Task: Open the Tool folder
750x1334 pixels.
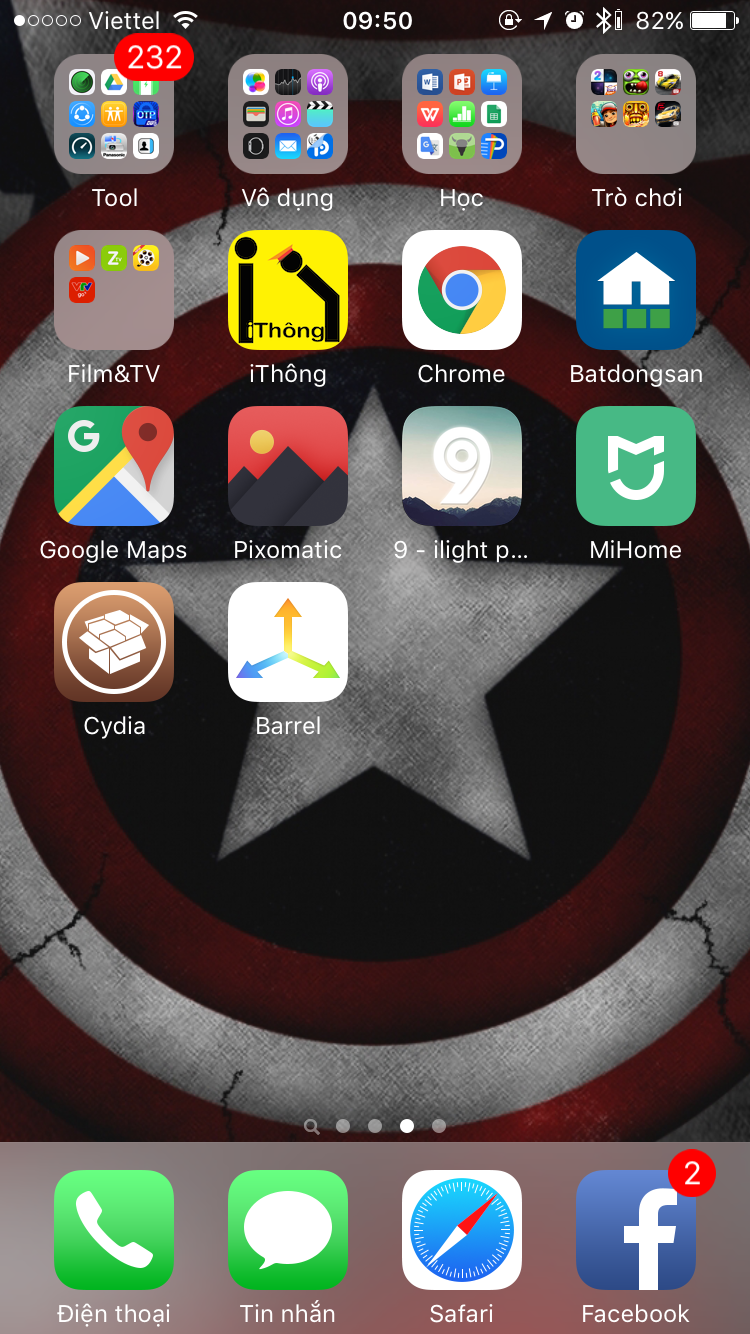Action: (x=114, y=115)
